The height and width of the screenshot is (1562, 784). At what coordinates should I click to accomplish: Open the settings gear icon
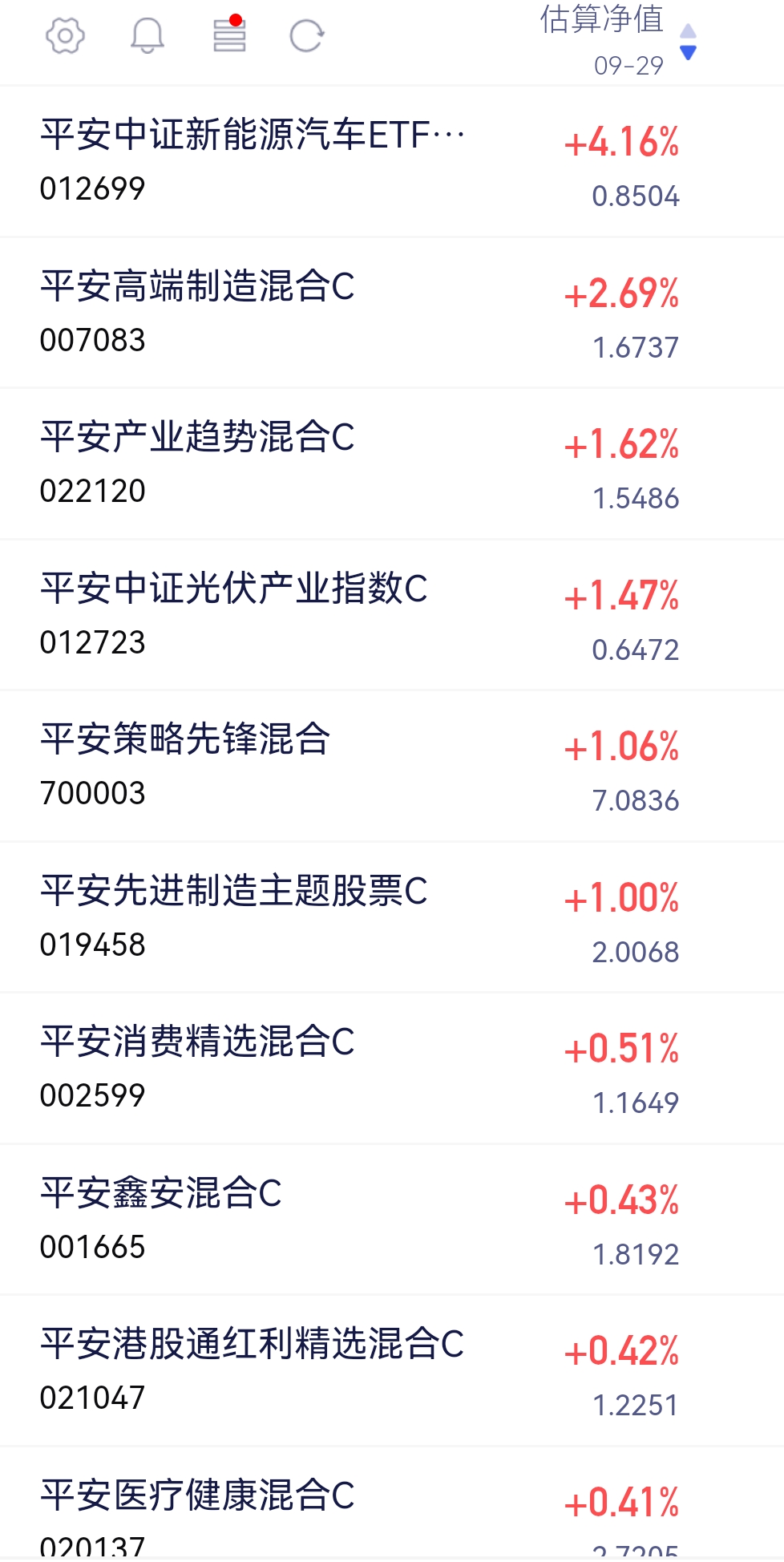(x=65, y=36)
